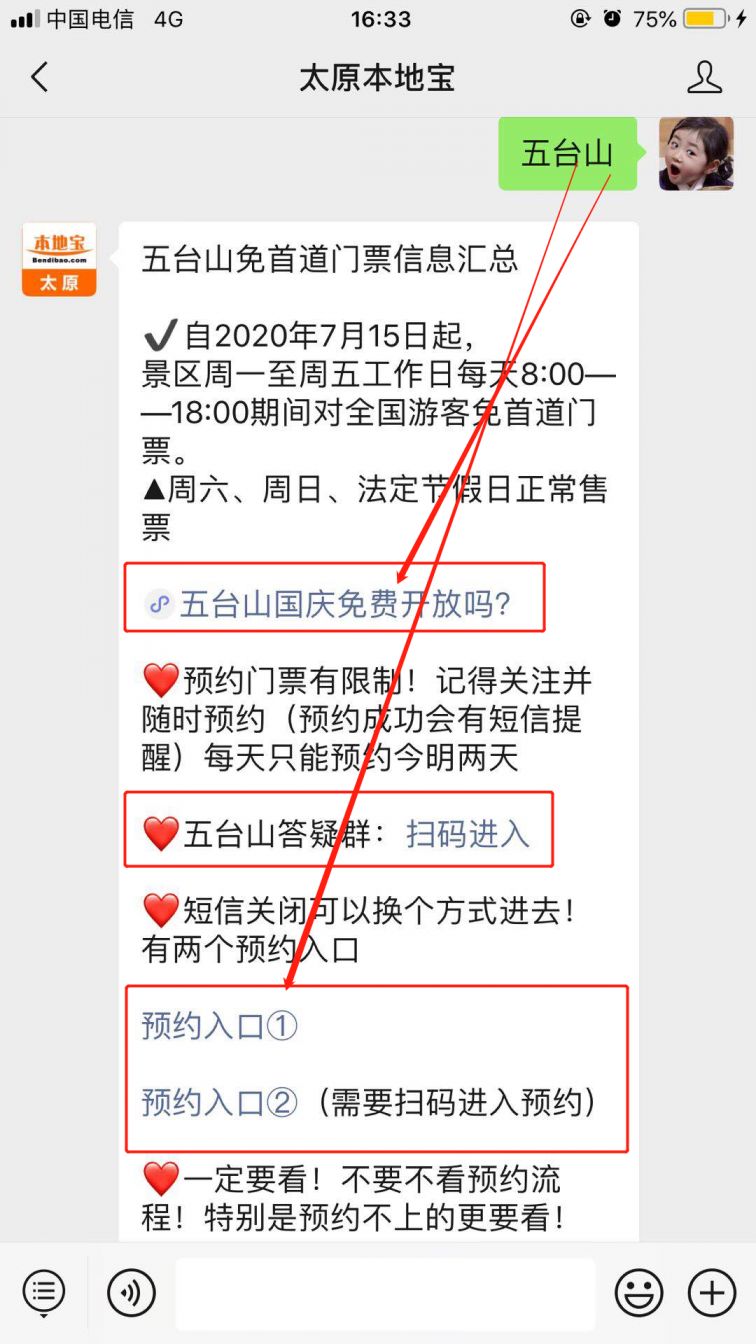Viewport: 756px width, 1344px height.
Task: Switch to the official account menu
Action: click(44, 1292)
